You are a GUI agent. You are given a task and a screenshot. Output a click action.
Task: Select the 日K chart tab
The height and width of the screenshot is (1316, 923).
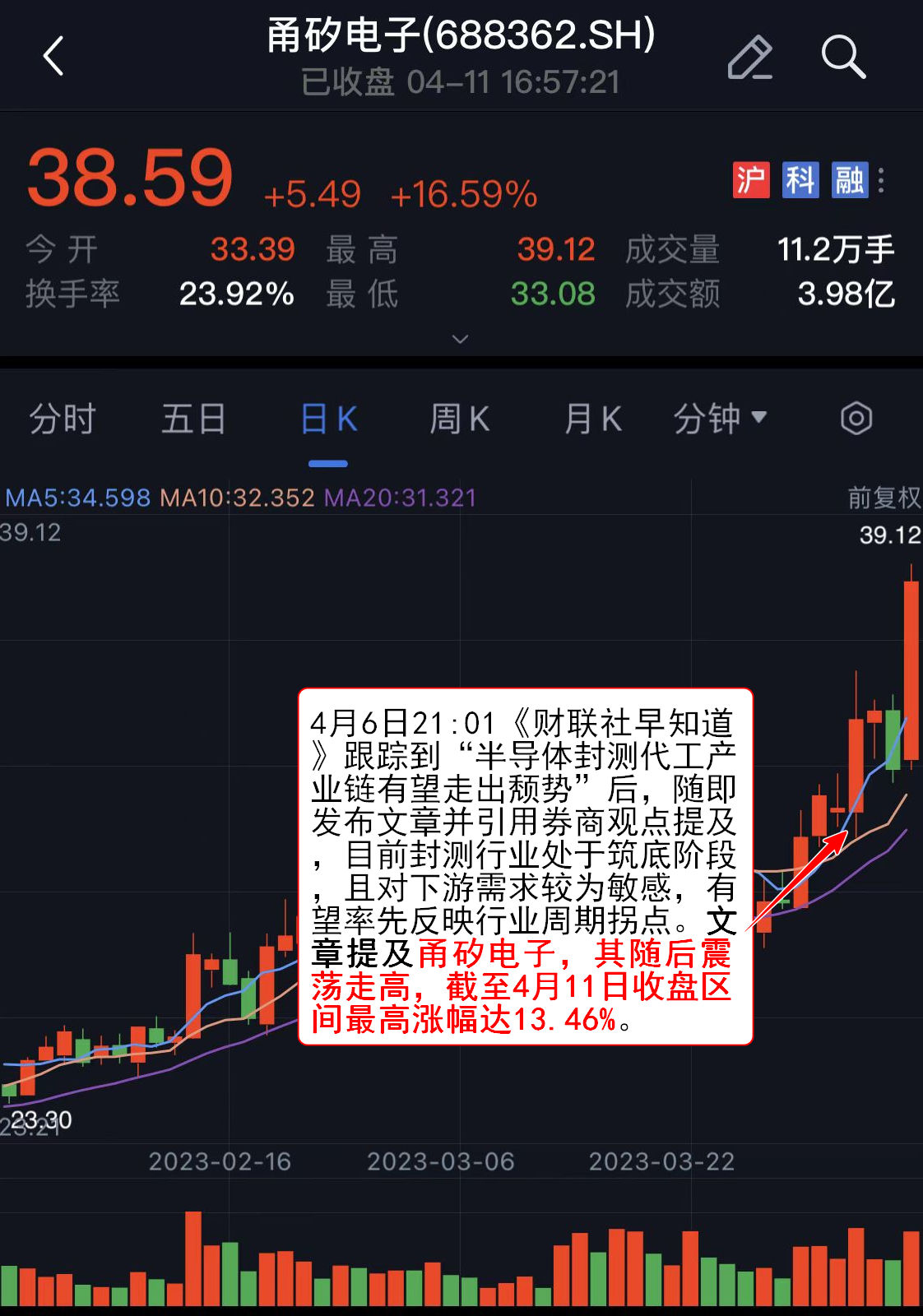(x=328, y=419)
